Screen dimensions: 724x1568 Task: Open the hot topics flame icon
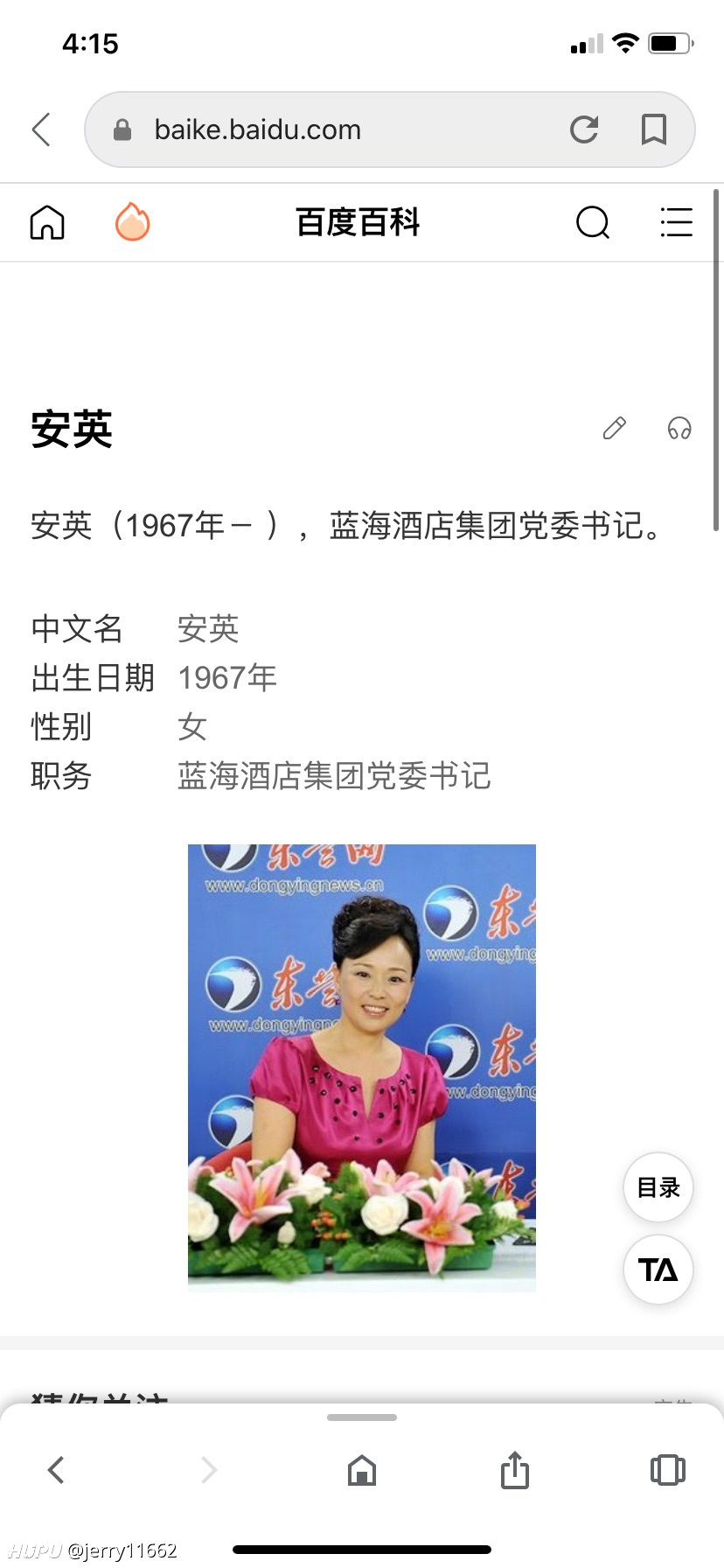pos(132,221)
